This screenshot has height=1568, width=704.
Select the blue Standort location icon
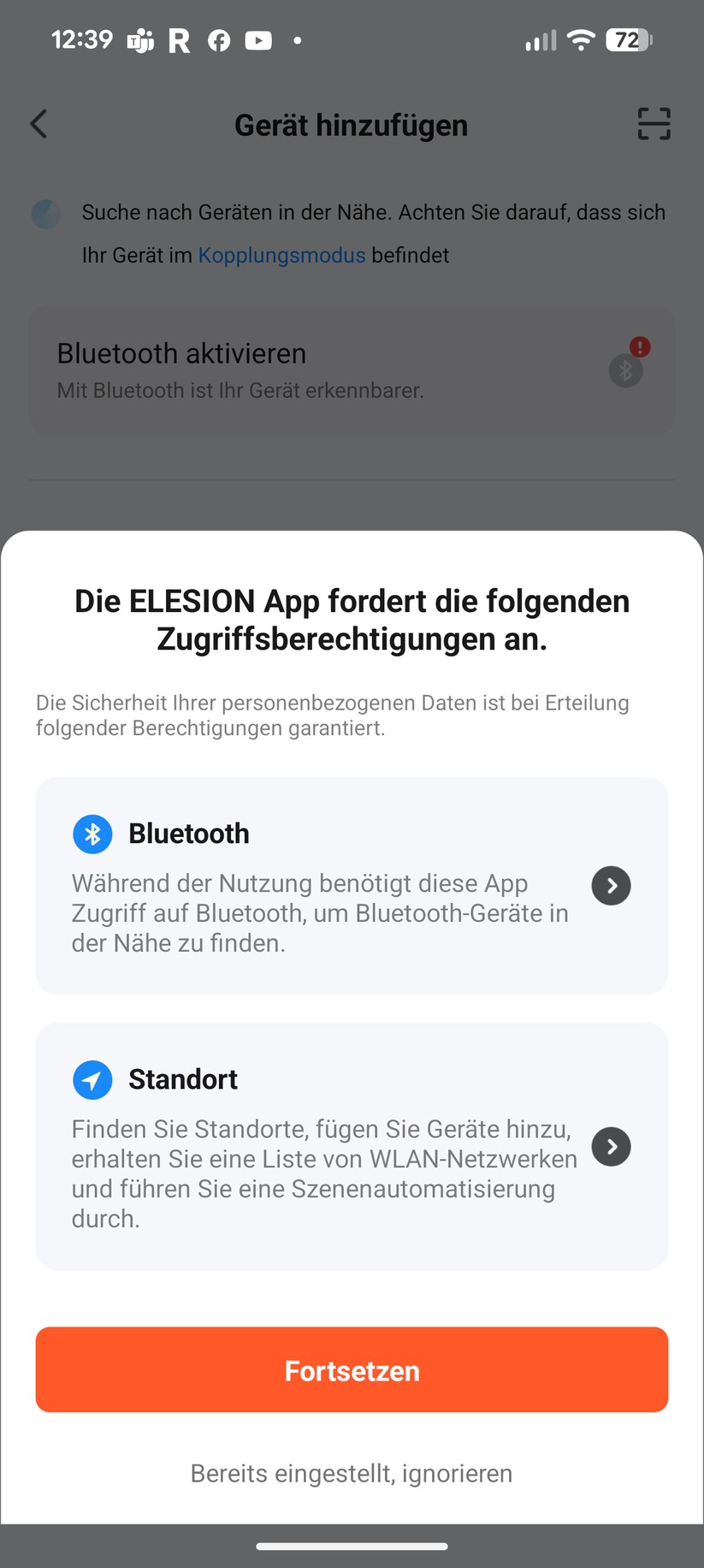click(x=92, y=1080)
